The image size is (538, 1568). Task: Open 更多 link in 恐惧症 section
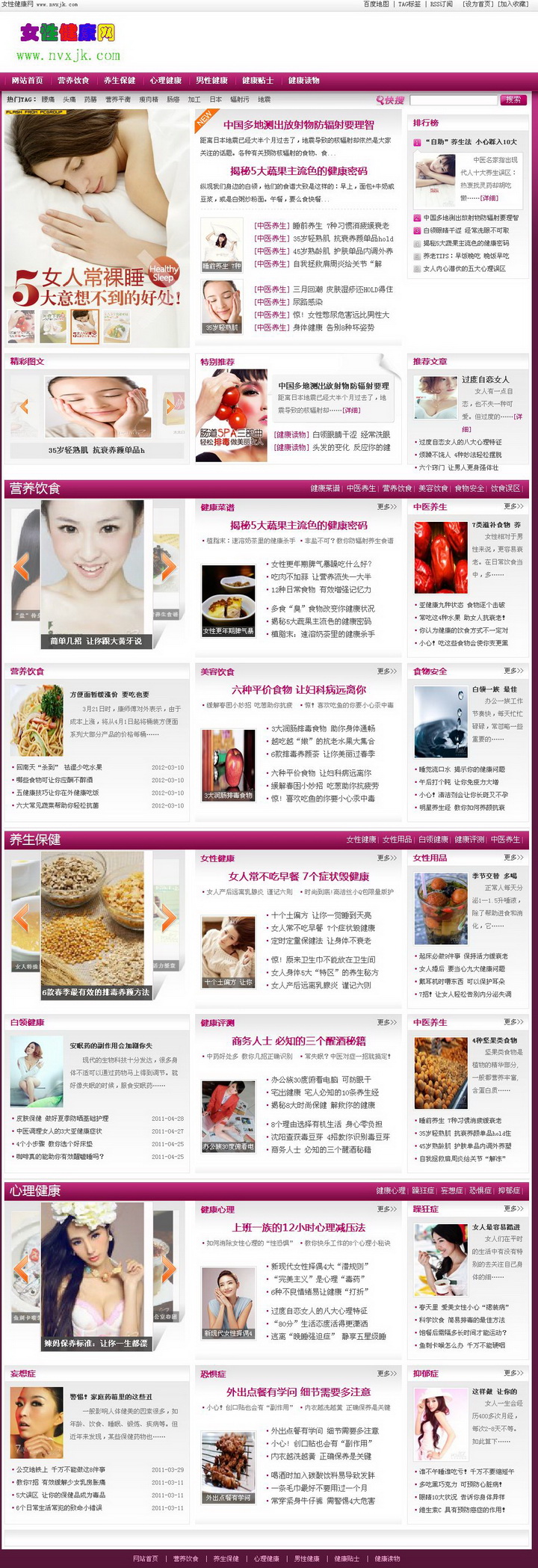tap(387, 1374)
